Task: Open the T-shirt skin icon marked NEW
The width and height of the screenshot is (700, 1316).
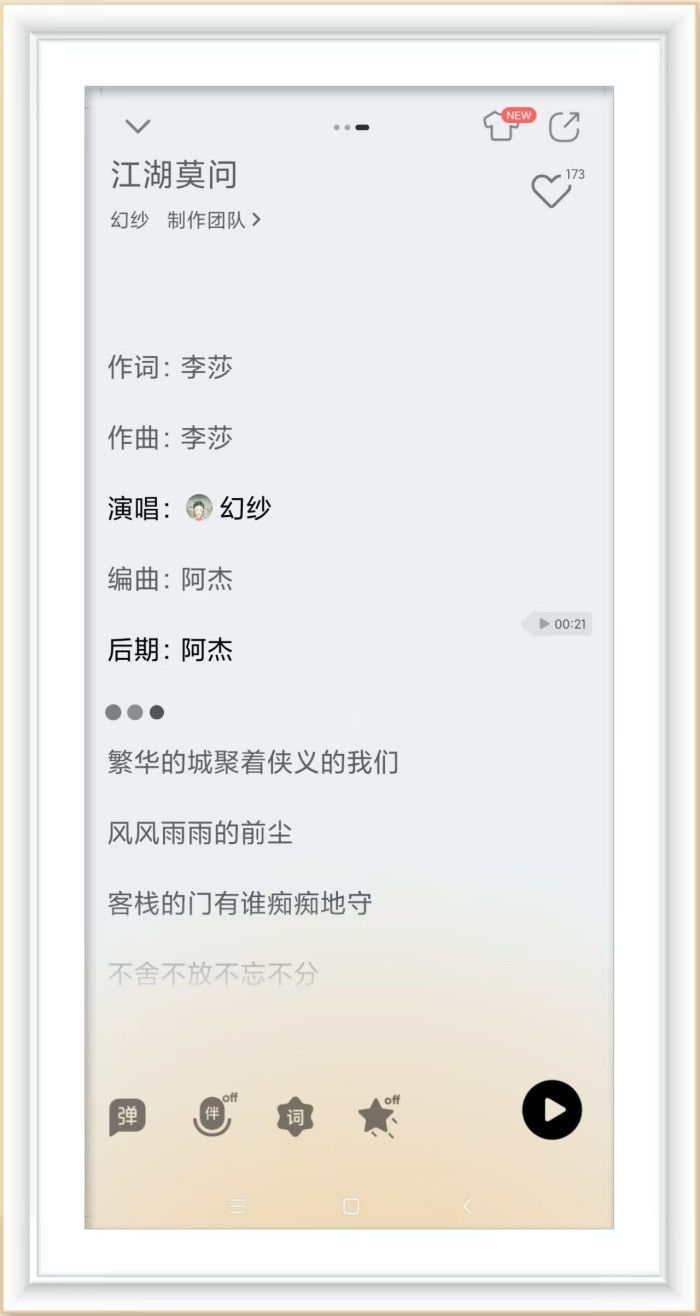Action: click(502, 127)
